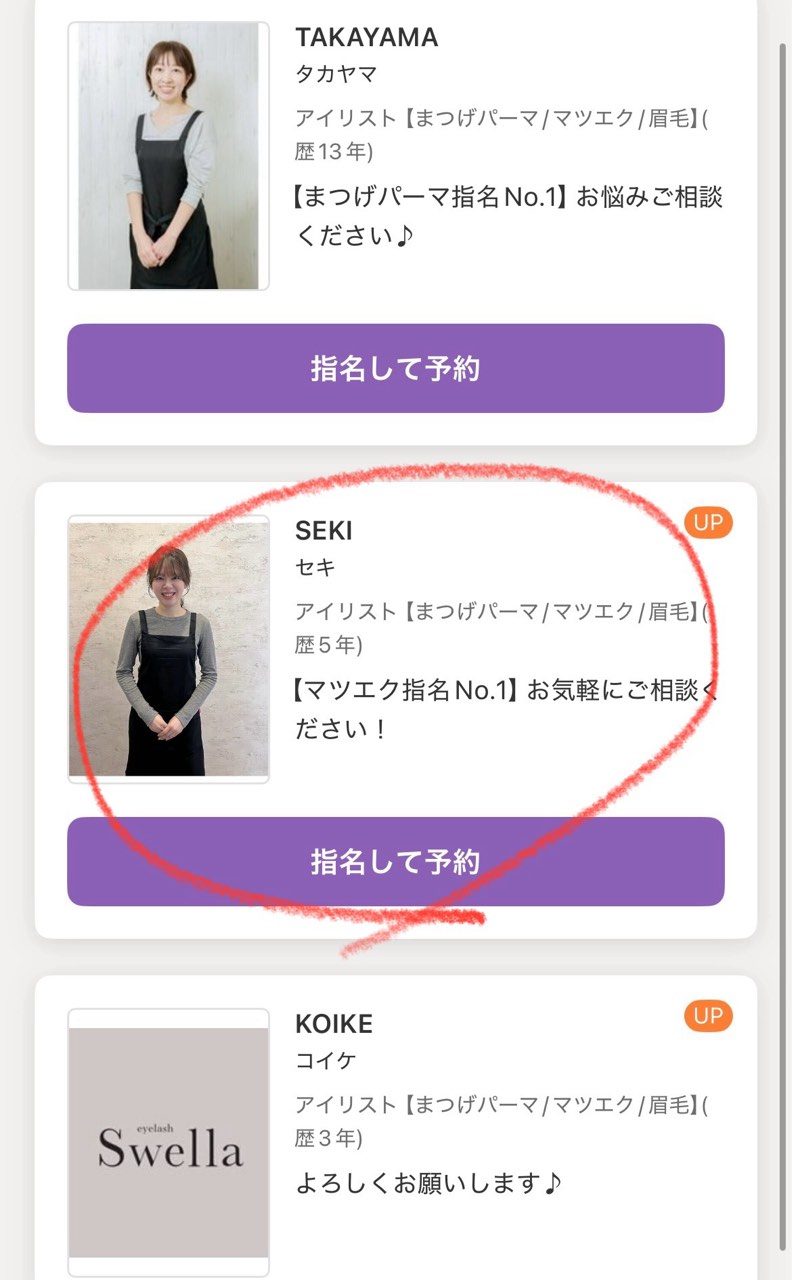This screenshot has height=1280, width=792.
Task: Open TAKAYAMA's staff photo
Action: tap(168, 156)
